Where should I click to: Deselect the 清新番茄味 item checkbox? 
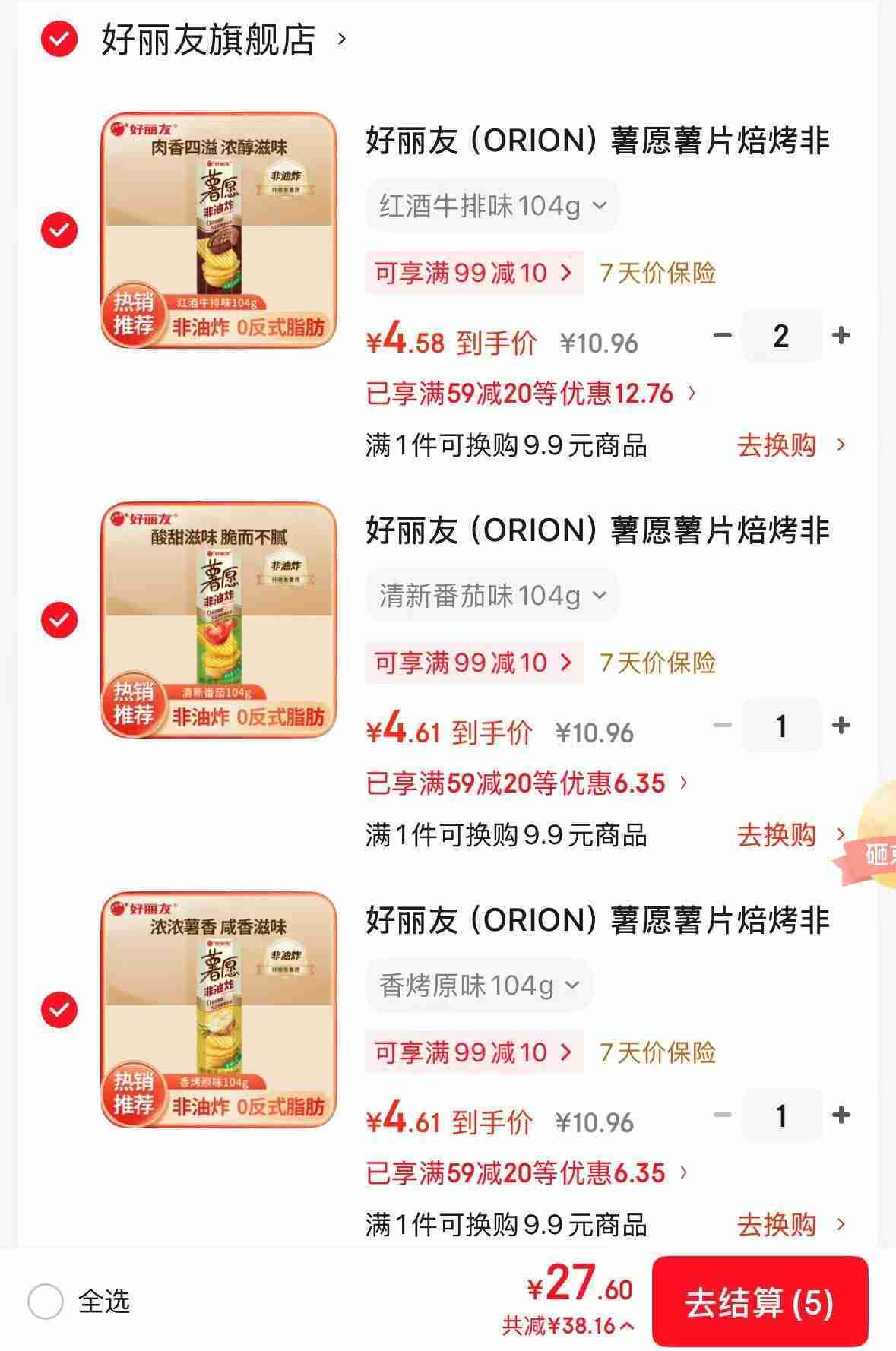(59, 619)
